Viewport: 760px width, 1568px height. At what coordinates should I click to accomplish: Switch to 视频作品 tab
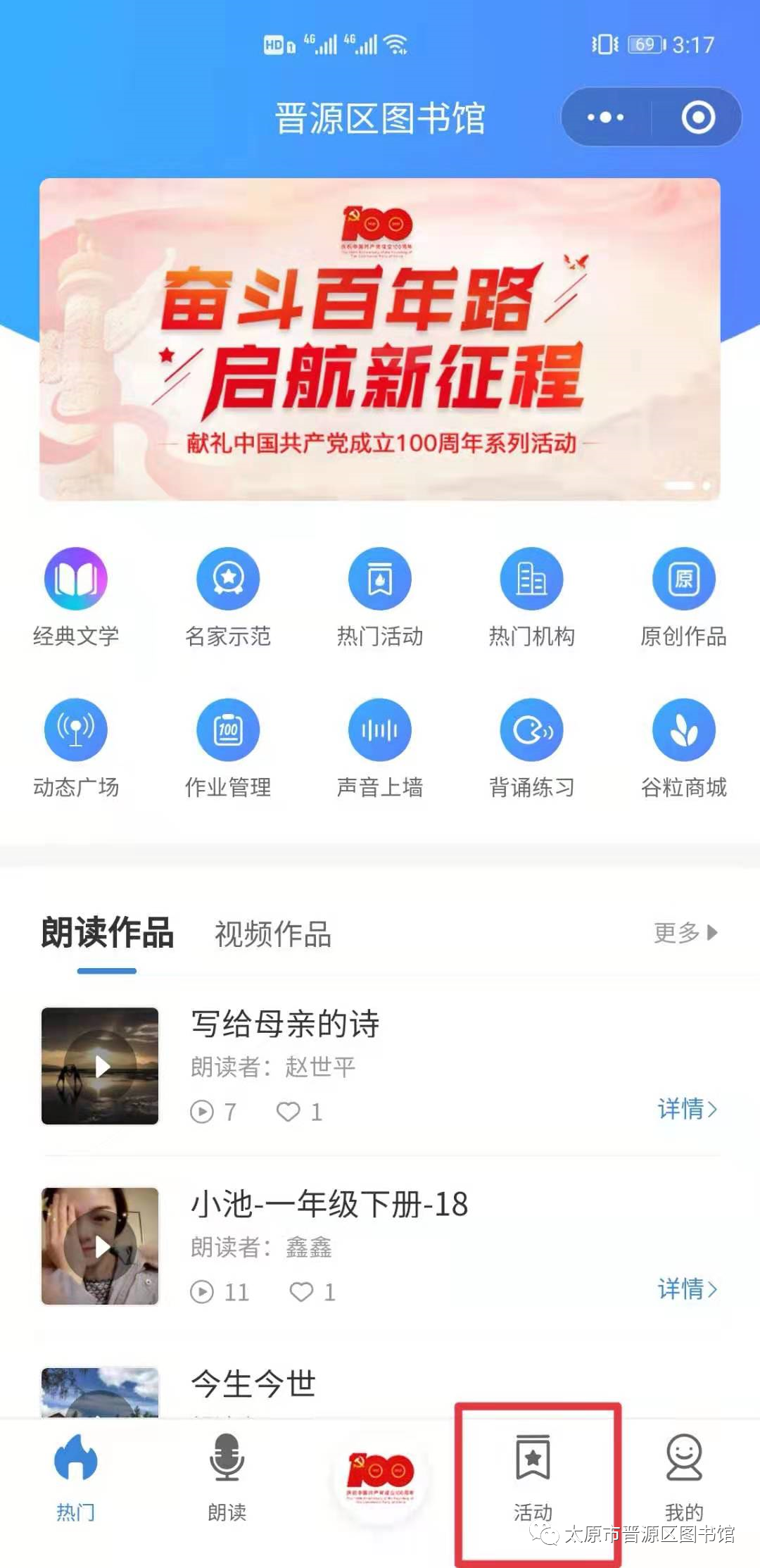coord(273,934)
